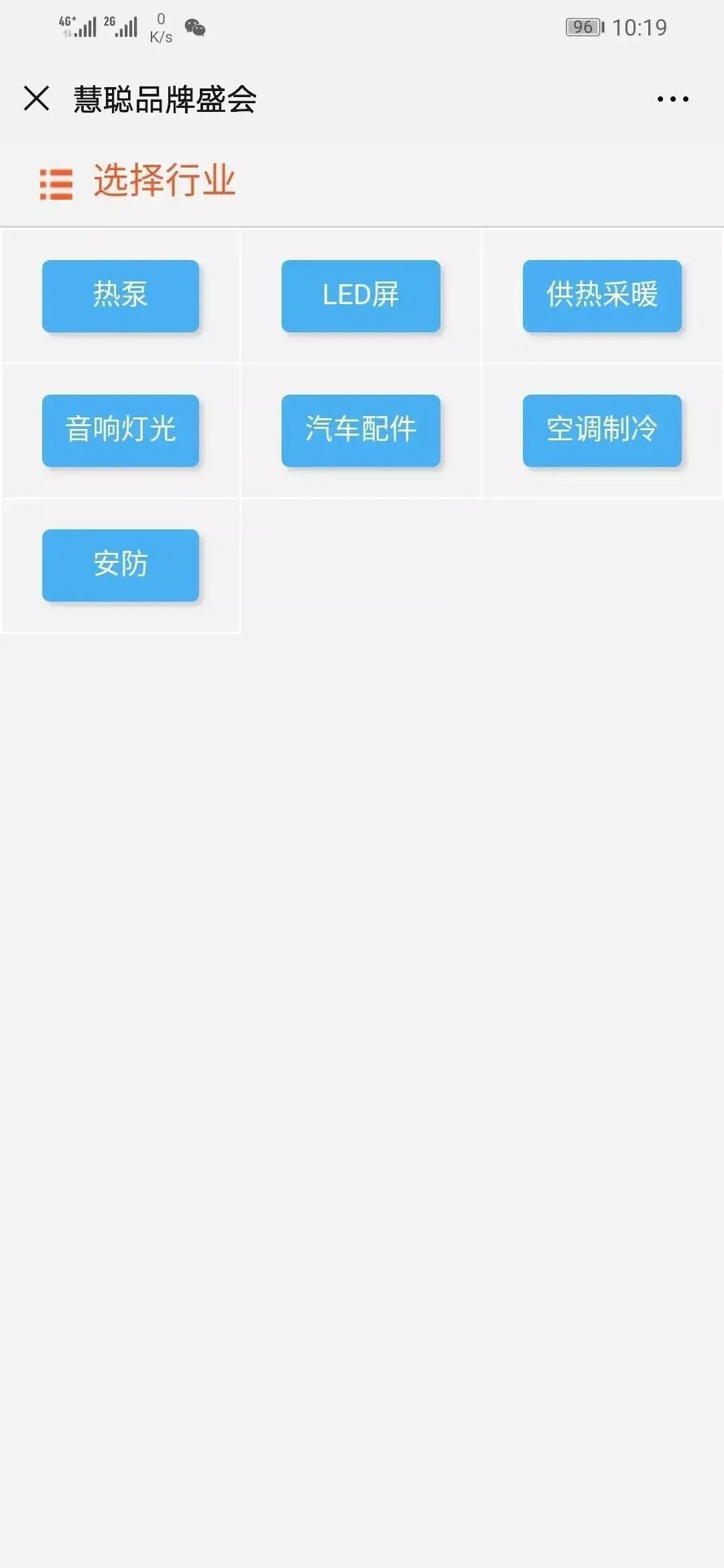Enter the 安防 industry page
The height and width of the screenshot is (1568, 724).
click(x=120, y=565)
